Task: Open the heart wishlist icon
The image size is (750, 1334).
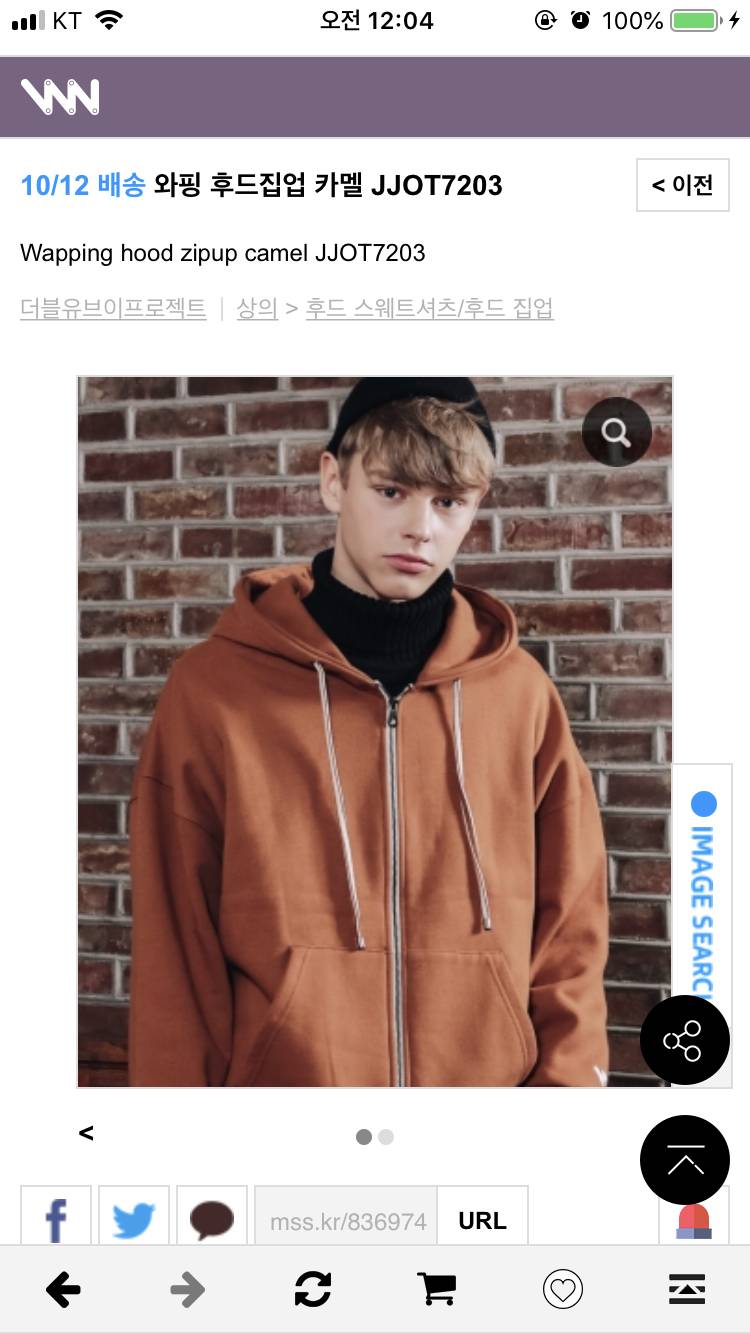Action: [562, 1290]
